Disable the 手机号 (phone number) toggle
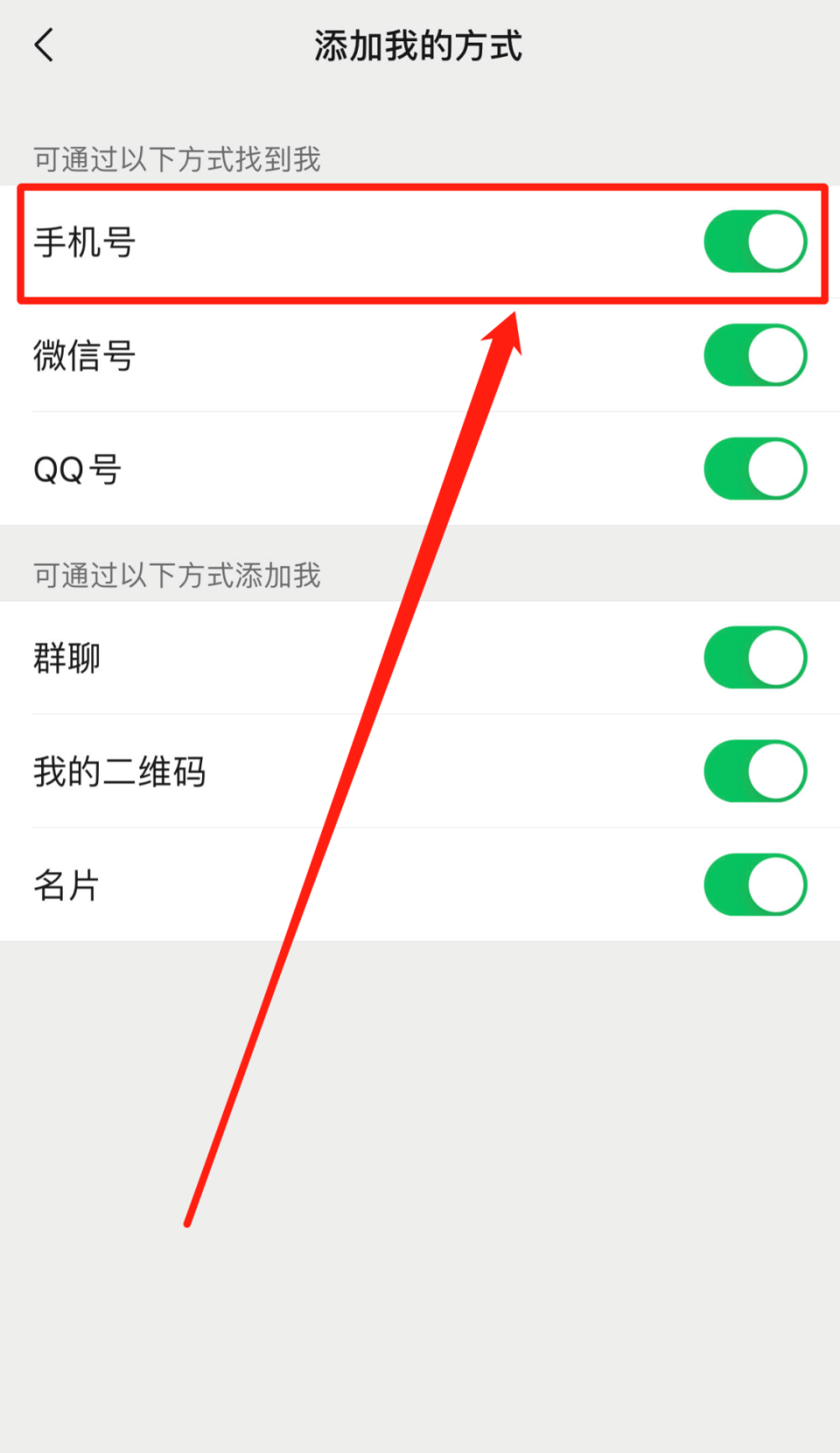 pyautogui.click(x=754, y=242)
